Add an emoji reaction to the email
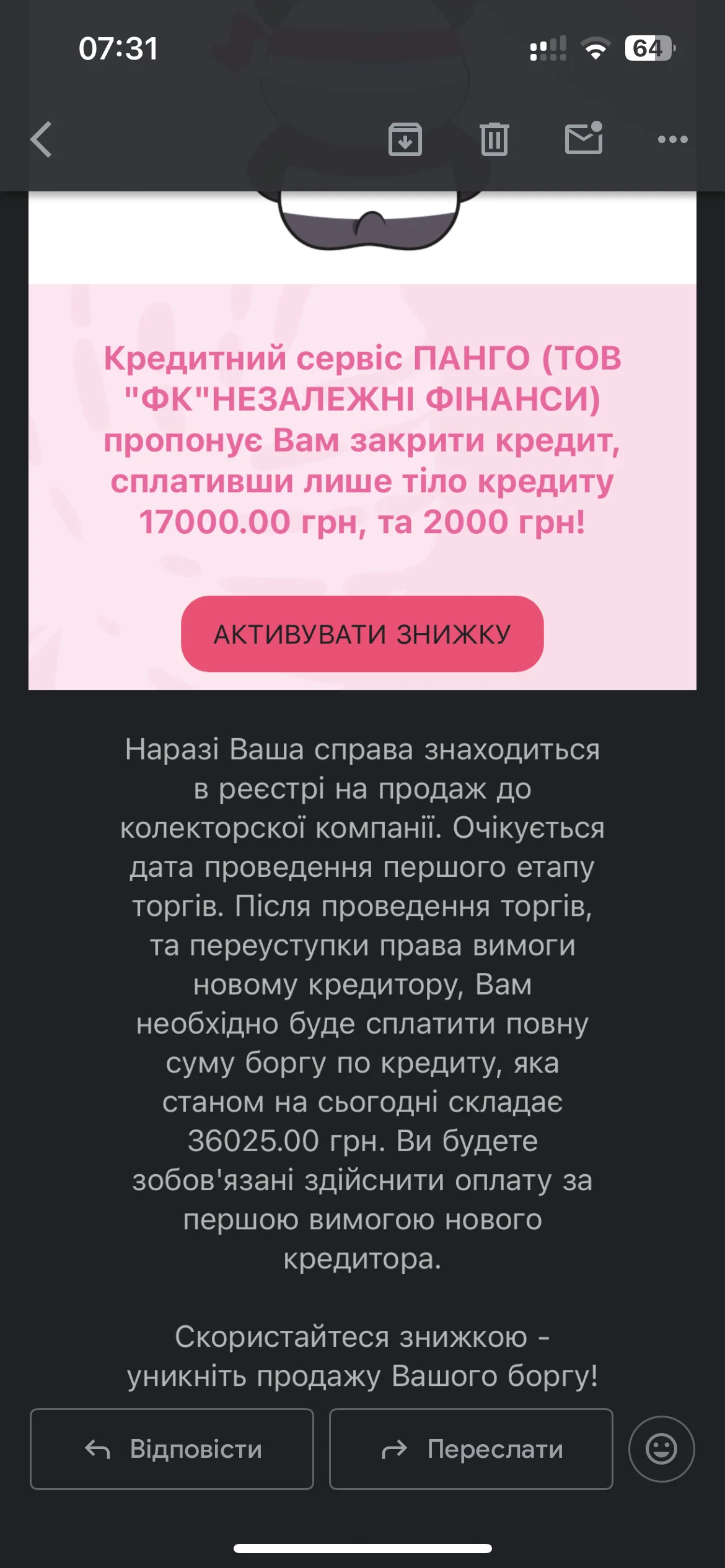The image size is (725, 1568). click(661, 1448)
